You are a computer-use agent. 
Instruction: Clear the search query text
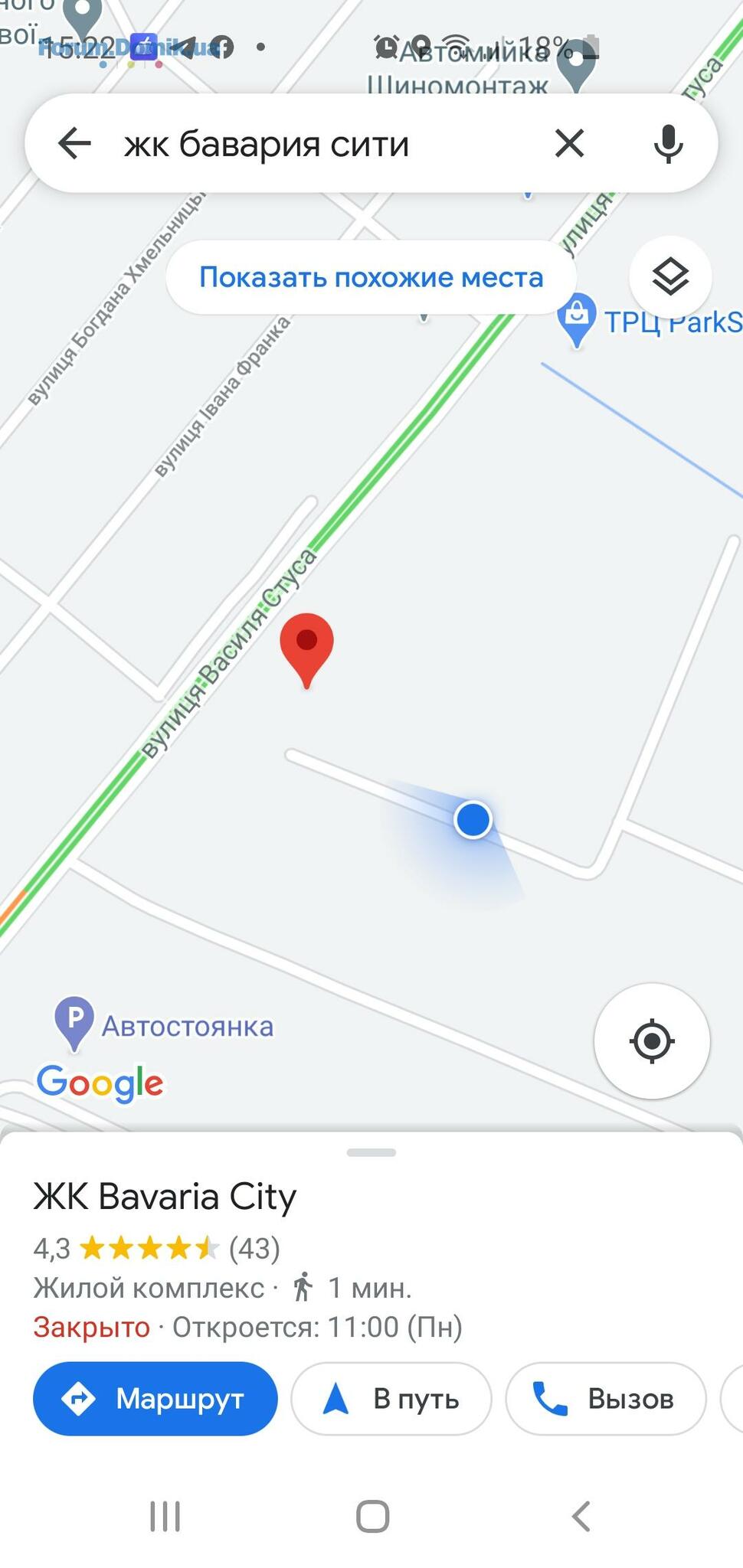pyautogui.click(x=569, y=143)
